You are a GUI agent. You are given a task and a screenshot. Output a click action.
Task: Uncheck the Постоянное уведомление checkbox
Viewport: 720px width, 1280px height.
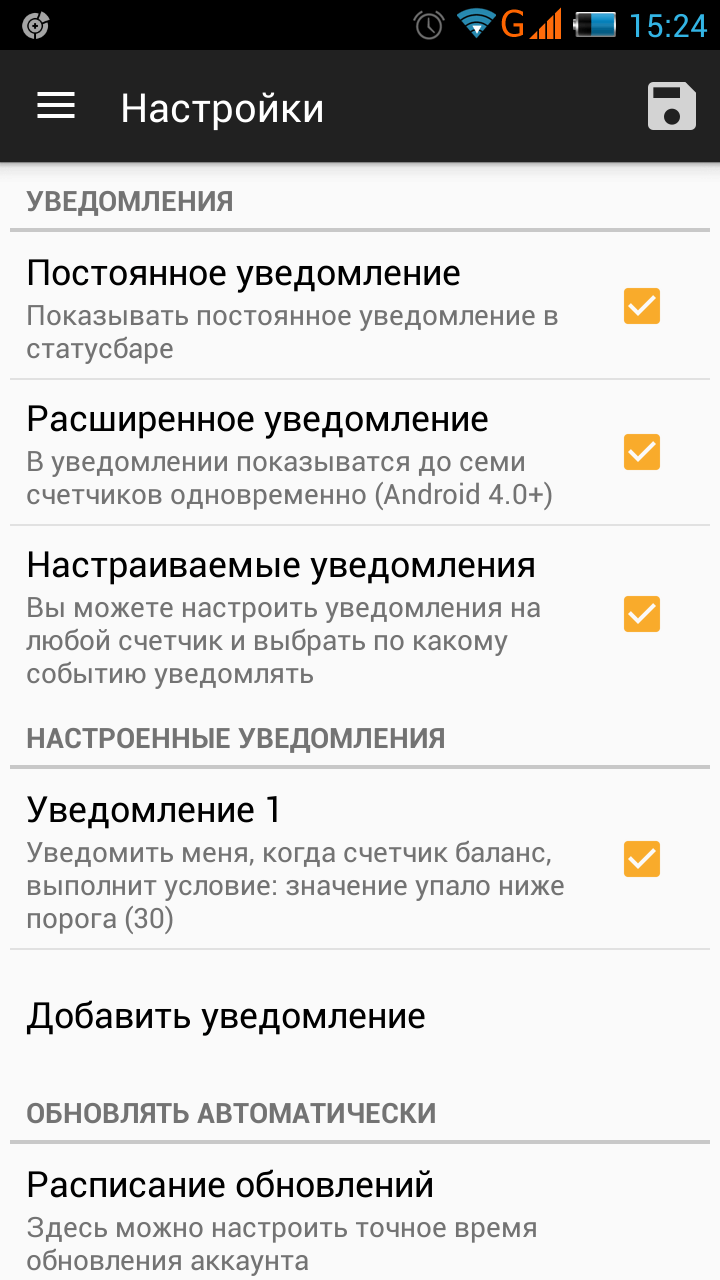(x=641, y=306)
